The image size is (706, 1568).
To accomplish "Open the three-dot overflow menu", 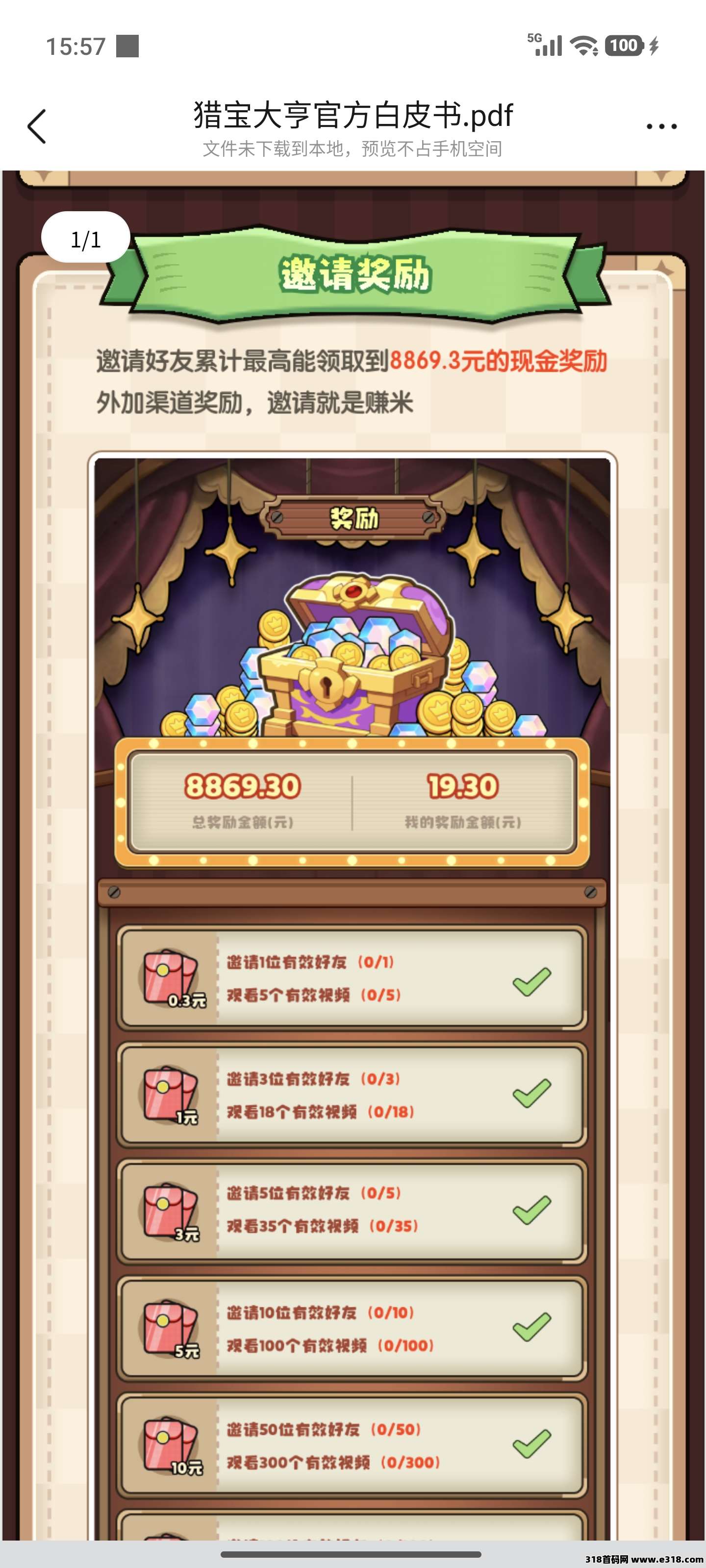I will [x=661, y=126].
